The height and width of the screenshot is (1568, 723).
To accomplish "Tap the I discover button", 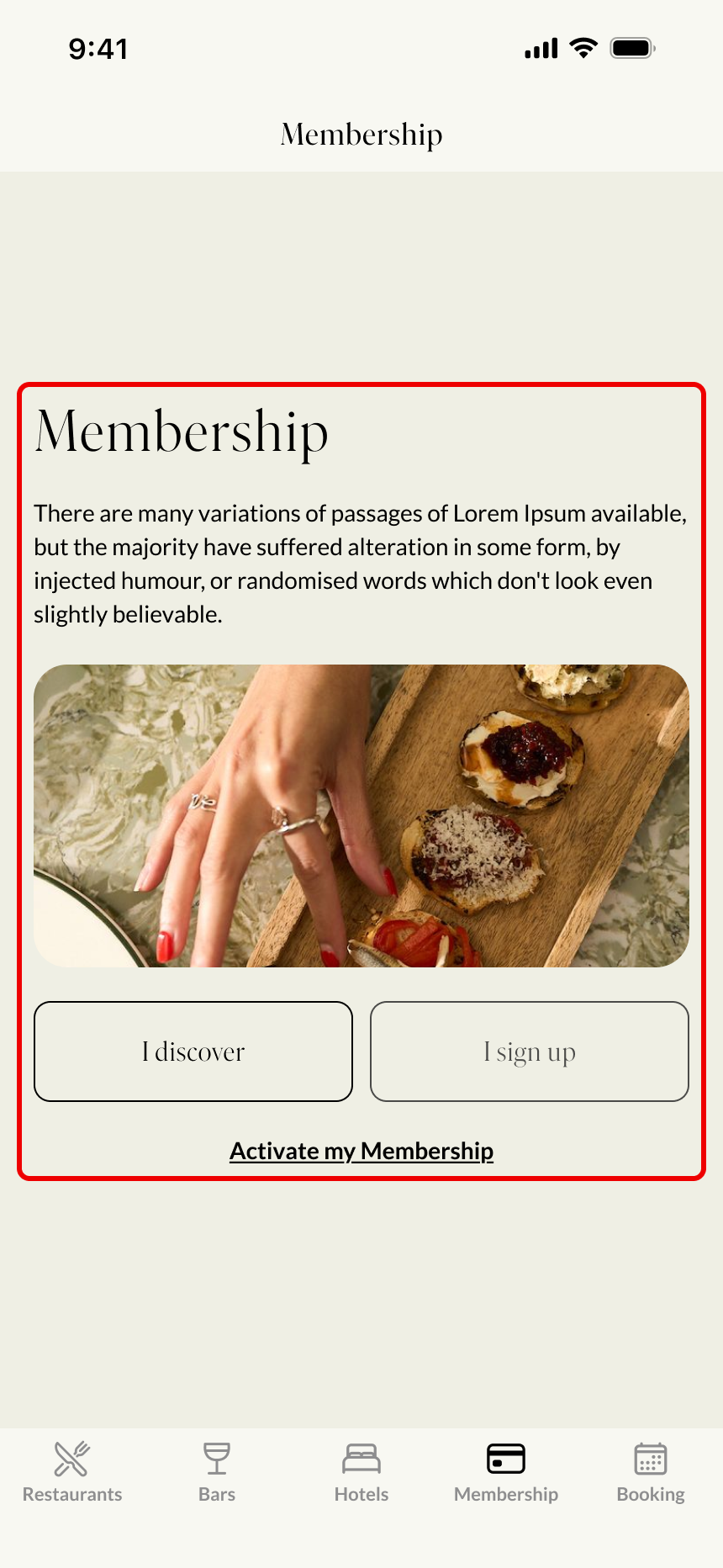I will 193,1052.
